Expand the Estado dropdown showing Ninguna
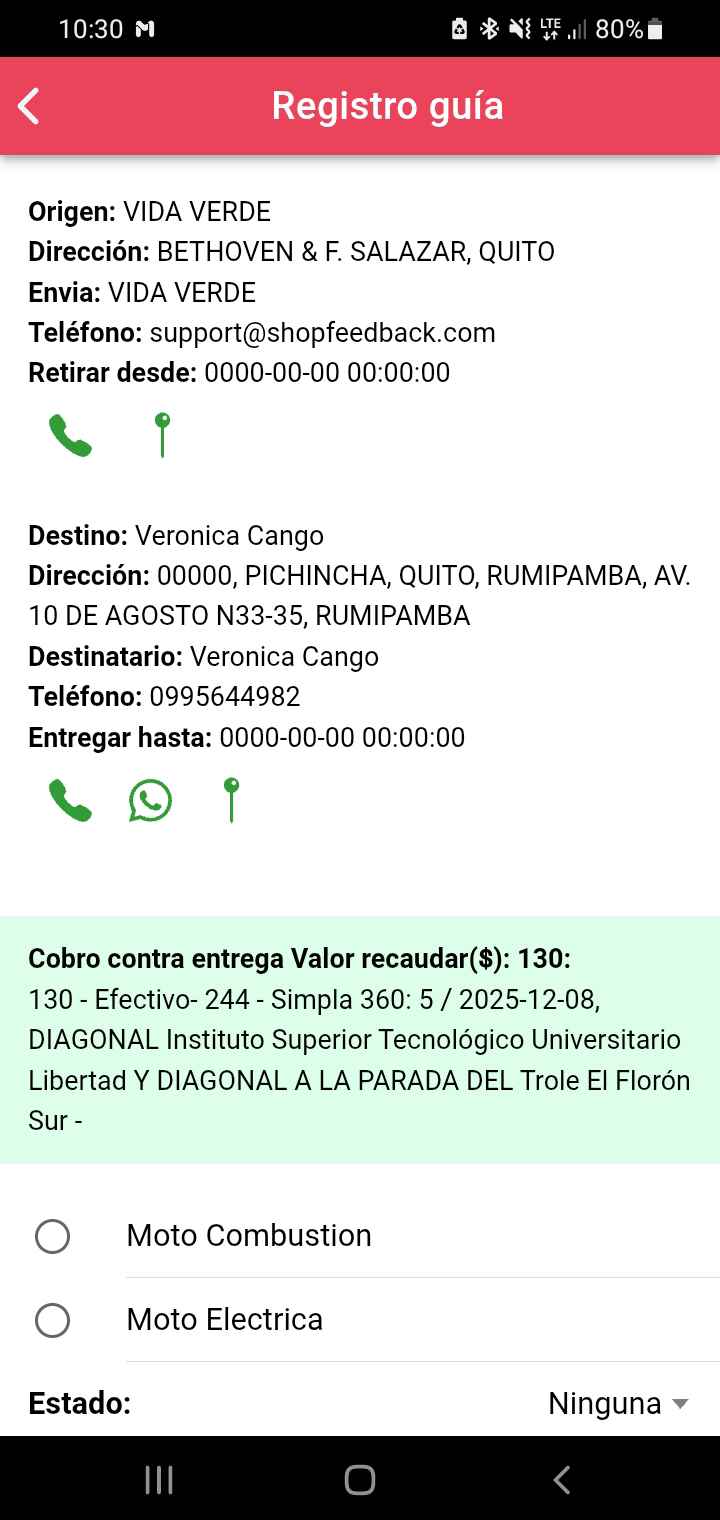Image resolution: width=720 pixels, height=1520 pixels. 617,1404
